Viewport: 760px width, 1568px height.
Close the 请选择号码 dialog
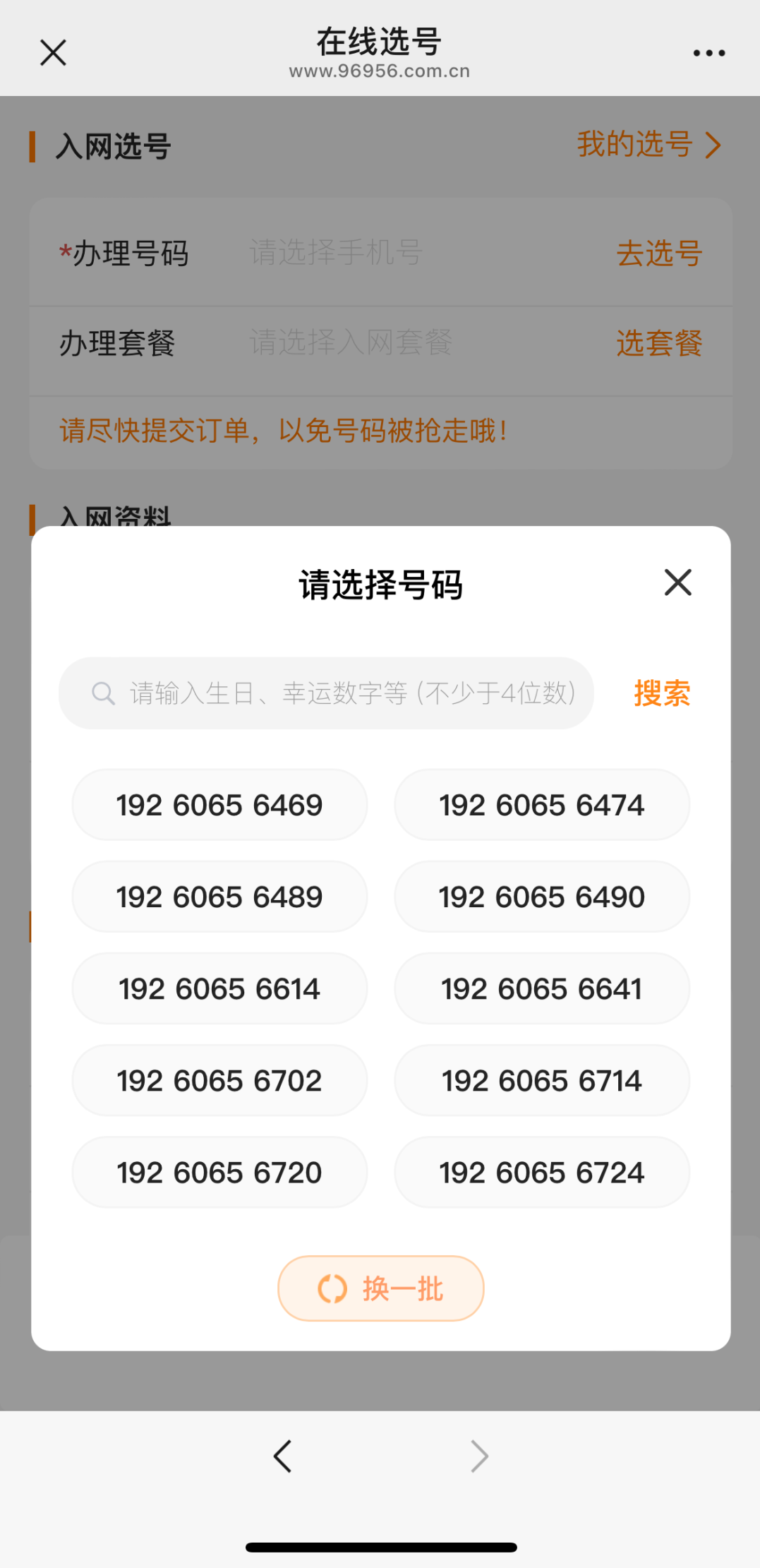click(x=677, y=582)
